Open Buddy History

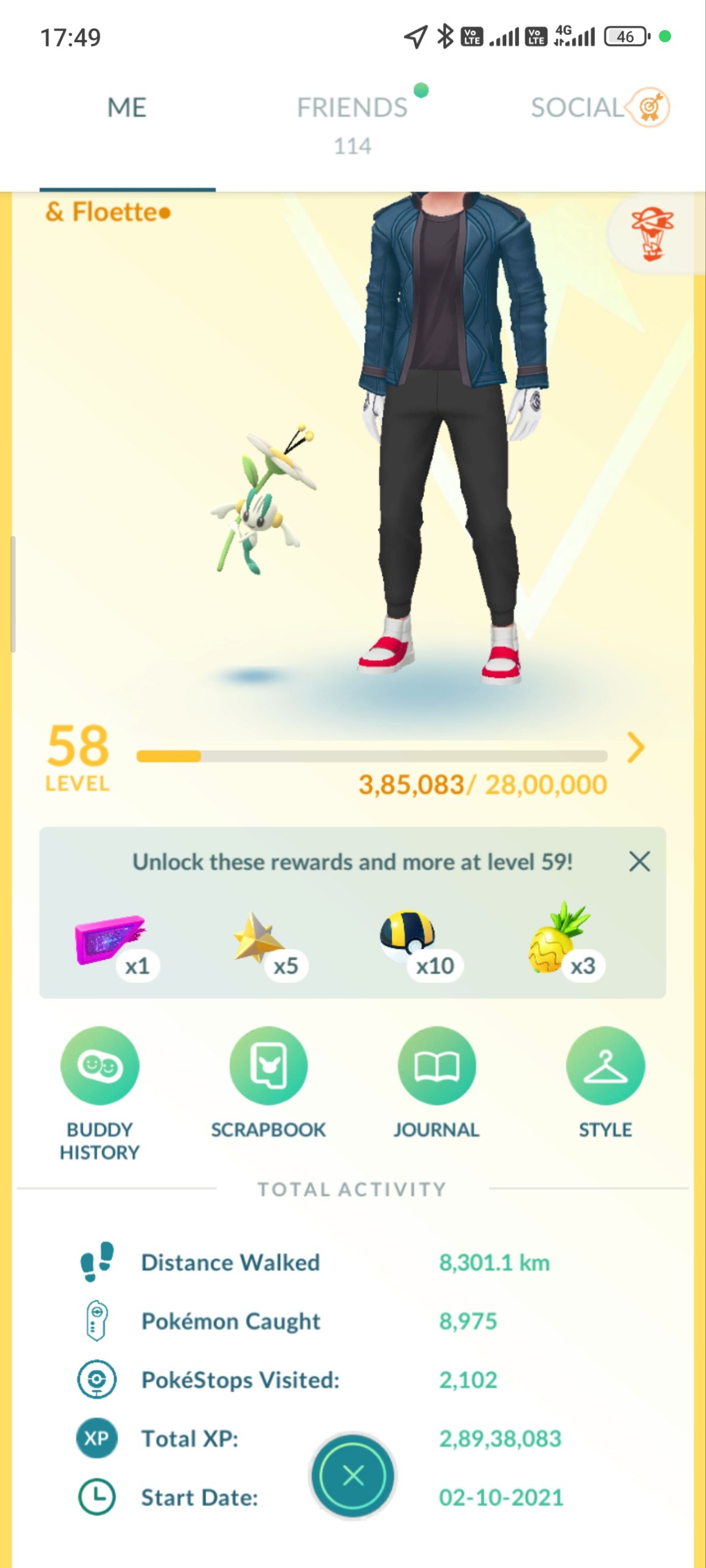coord(99,1066)
